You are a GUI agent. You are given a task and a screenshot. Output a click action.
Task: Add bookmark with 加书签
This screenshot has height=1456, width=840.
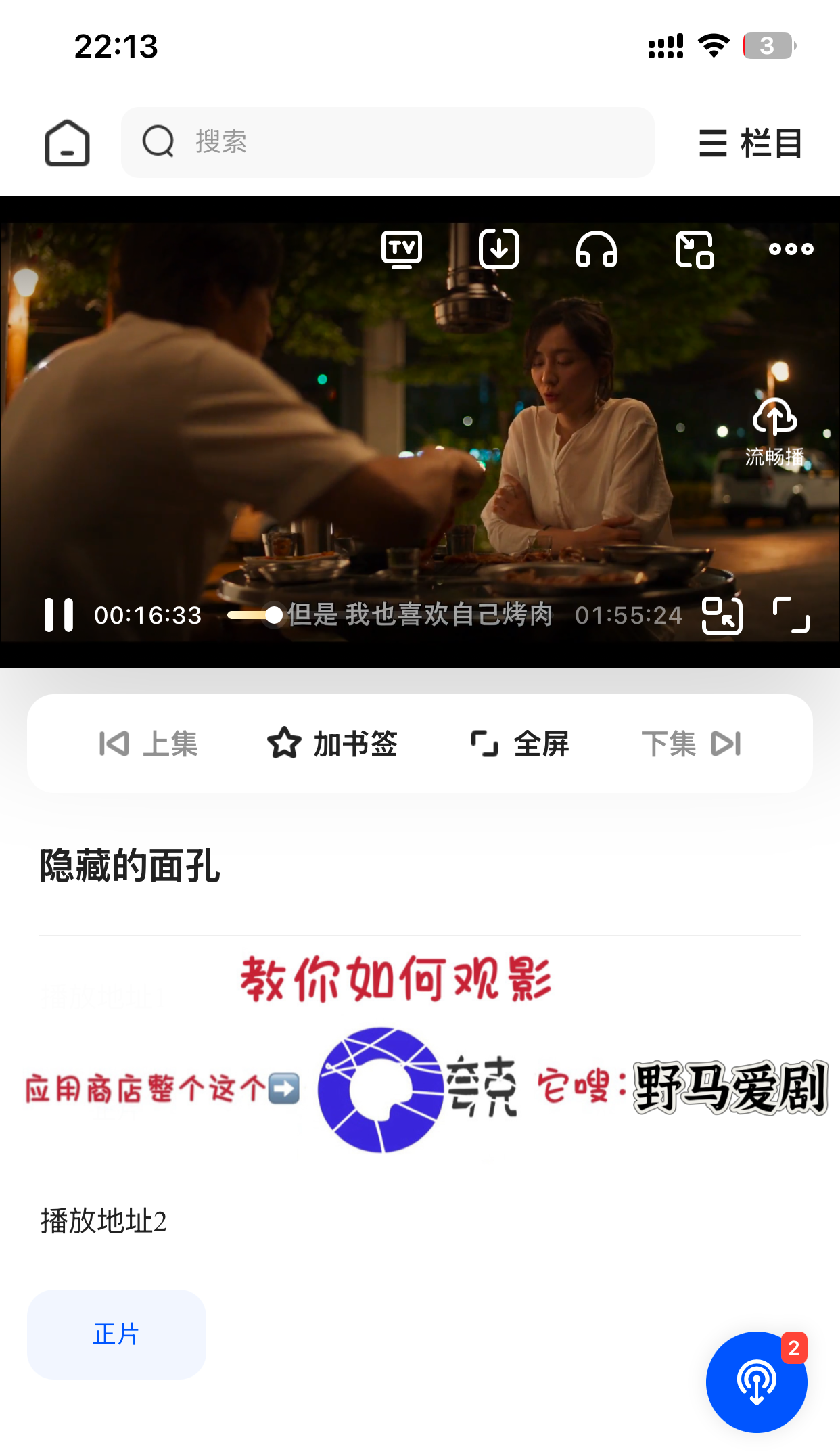333,744
